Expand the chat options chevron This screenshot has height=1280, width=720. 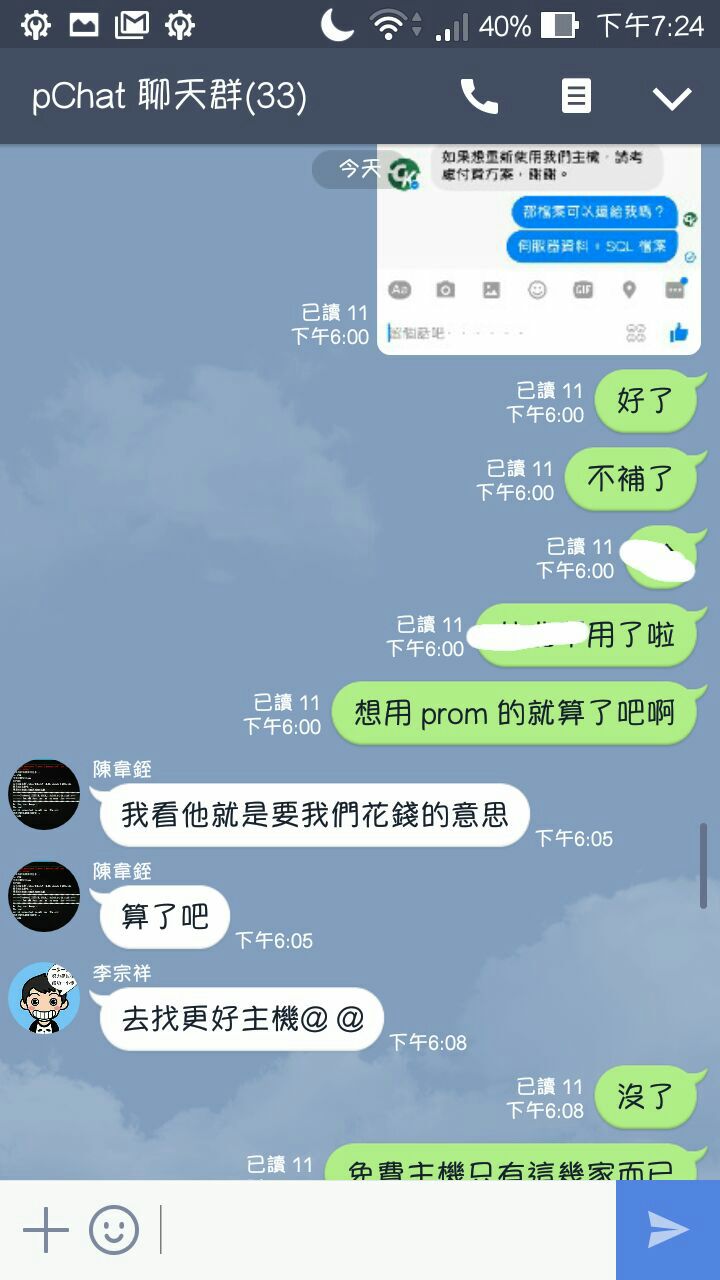pyautogui.click(x=672, y=97)
